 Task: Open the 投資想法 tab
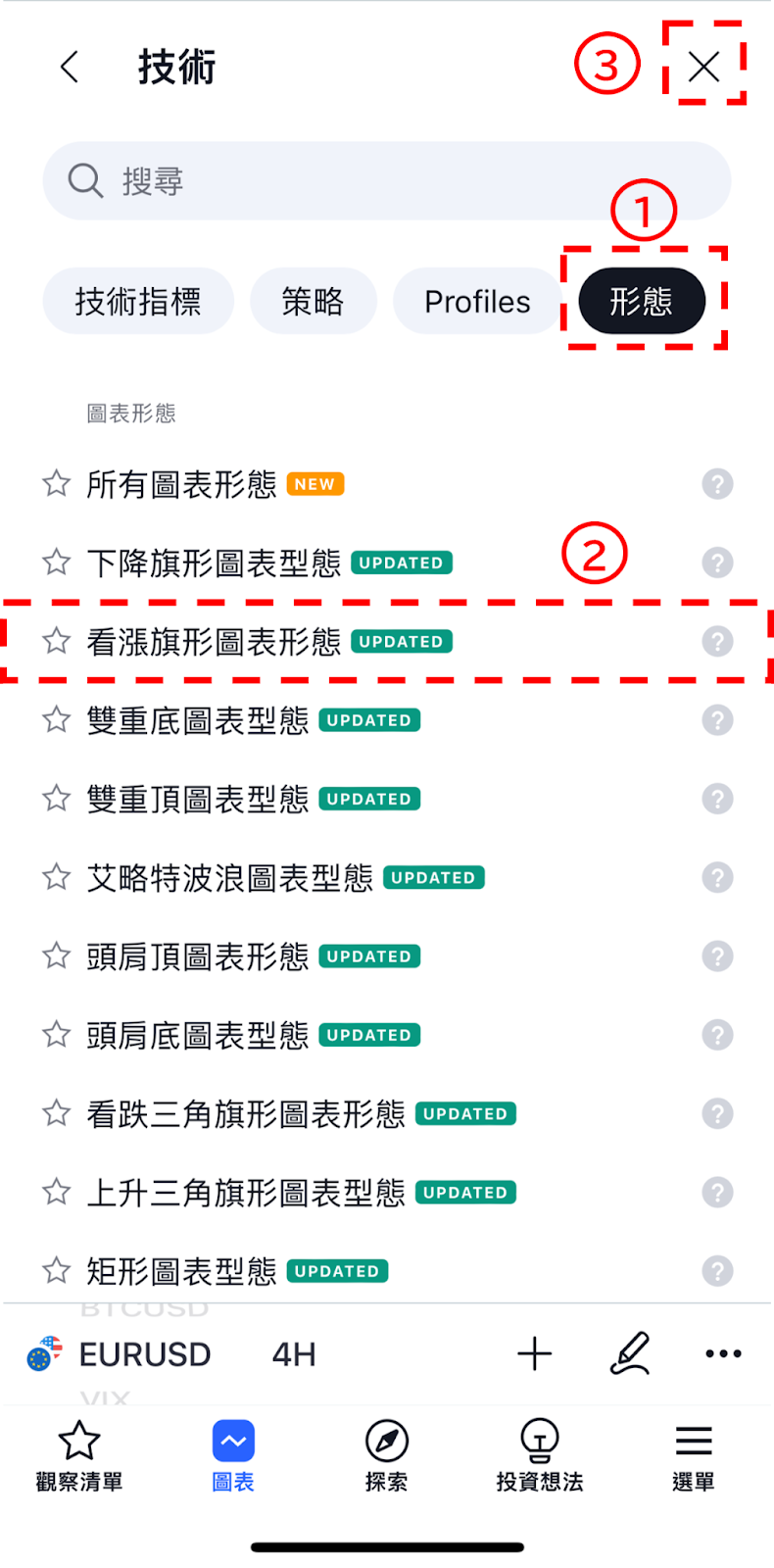tap(539, 1456)
